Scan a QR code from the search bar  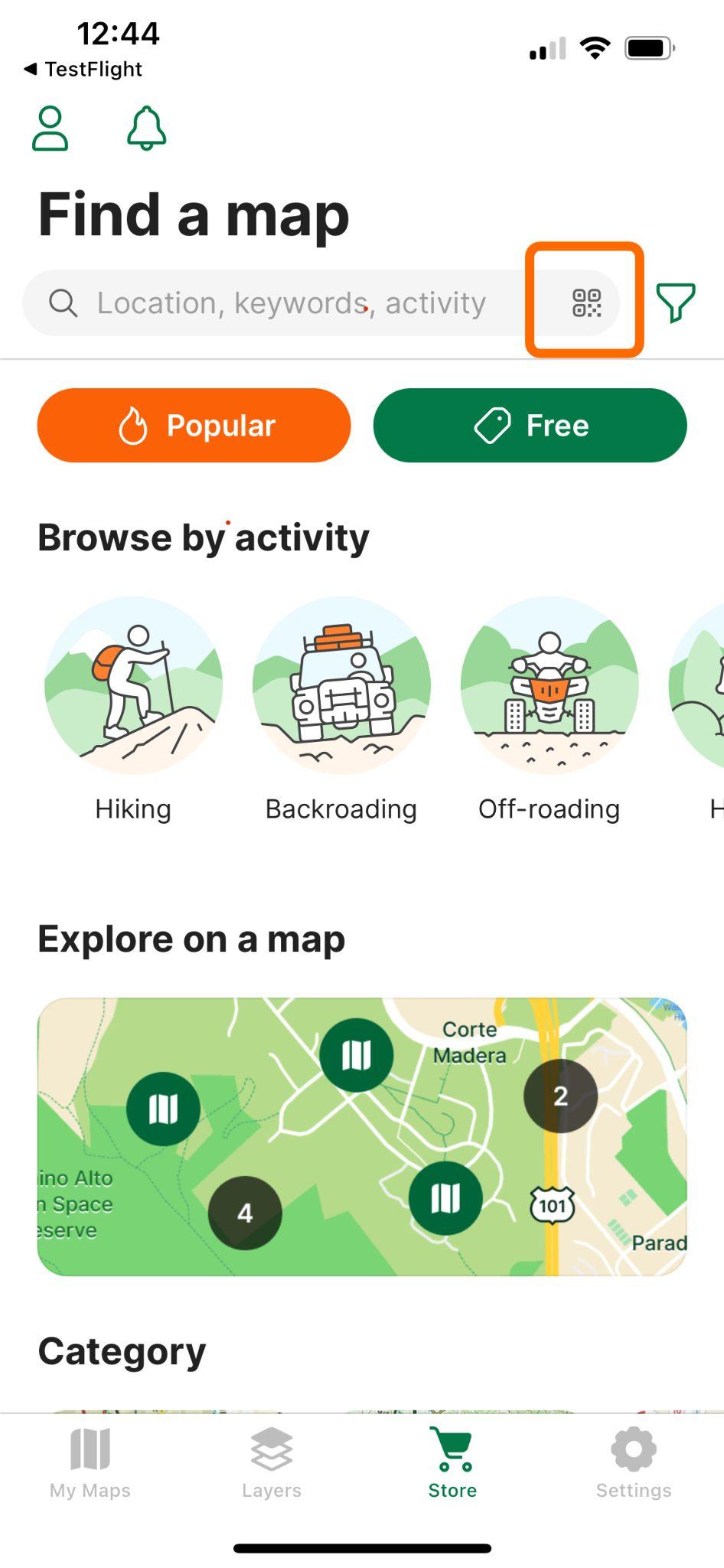pyautogui.click(x=586, y=302)
